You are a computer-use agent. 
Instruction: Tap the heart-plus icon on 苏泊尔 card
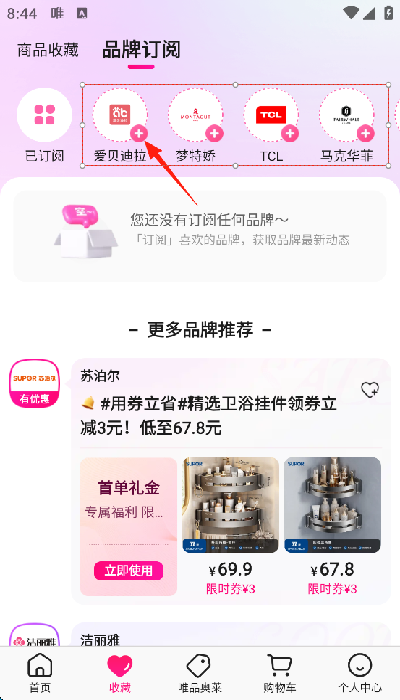(x=370, y=390)
